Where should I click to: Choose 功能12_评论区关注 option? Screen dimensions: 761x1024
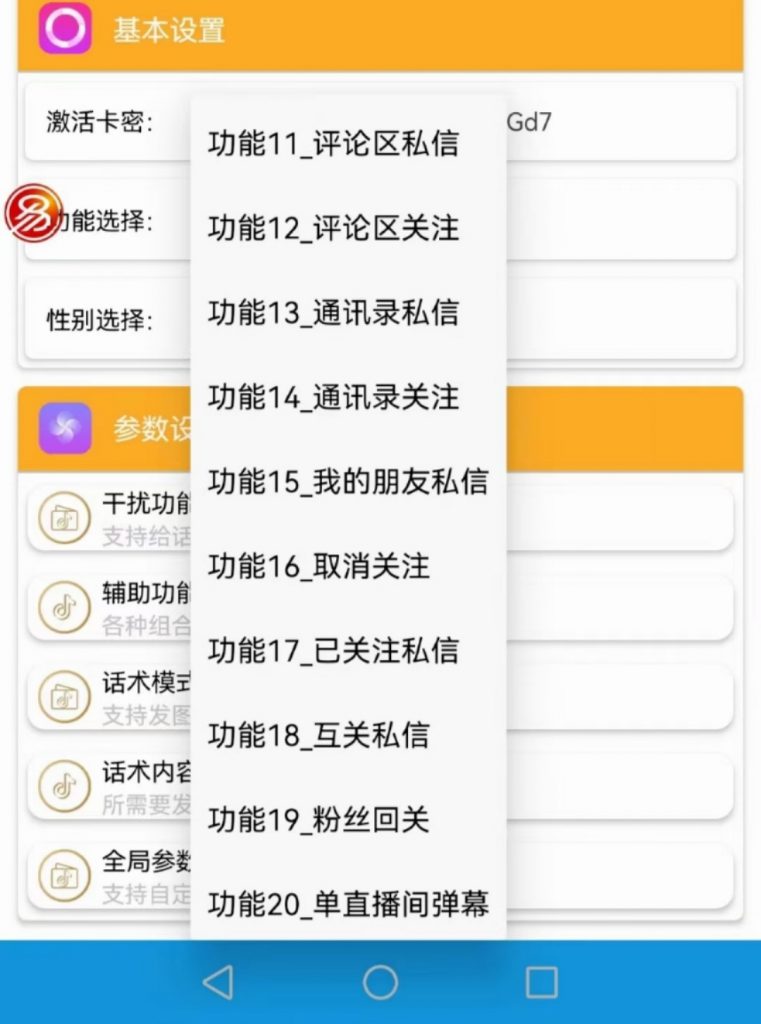pos(333,229)
